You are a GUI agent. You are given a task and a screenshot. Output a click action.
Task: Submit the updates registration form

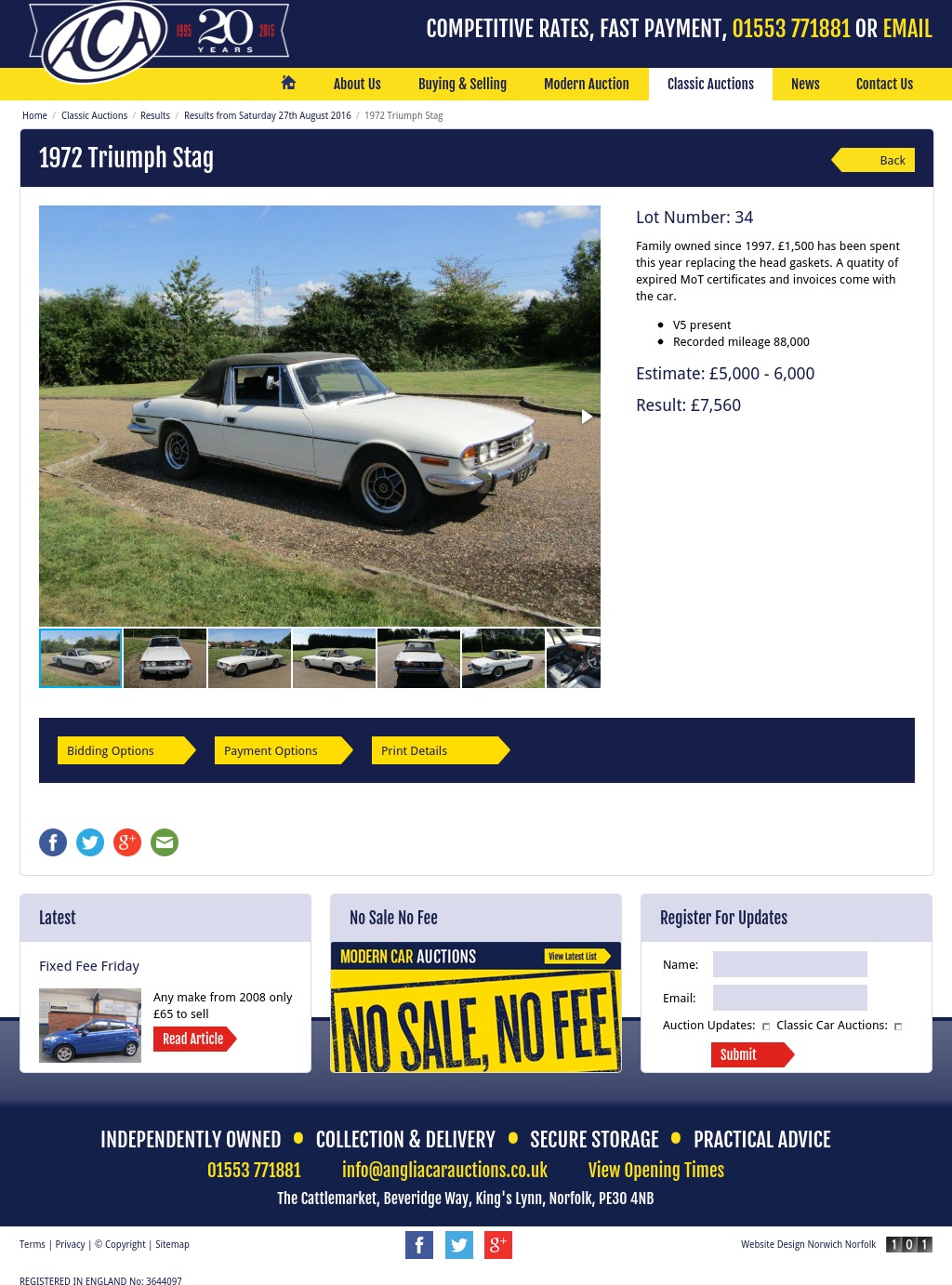pyautogui.click(x=748, y=1054)
